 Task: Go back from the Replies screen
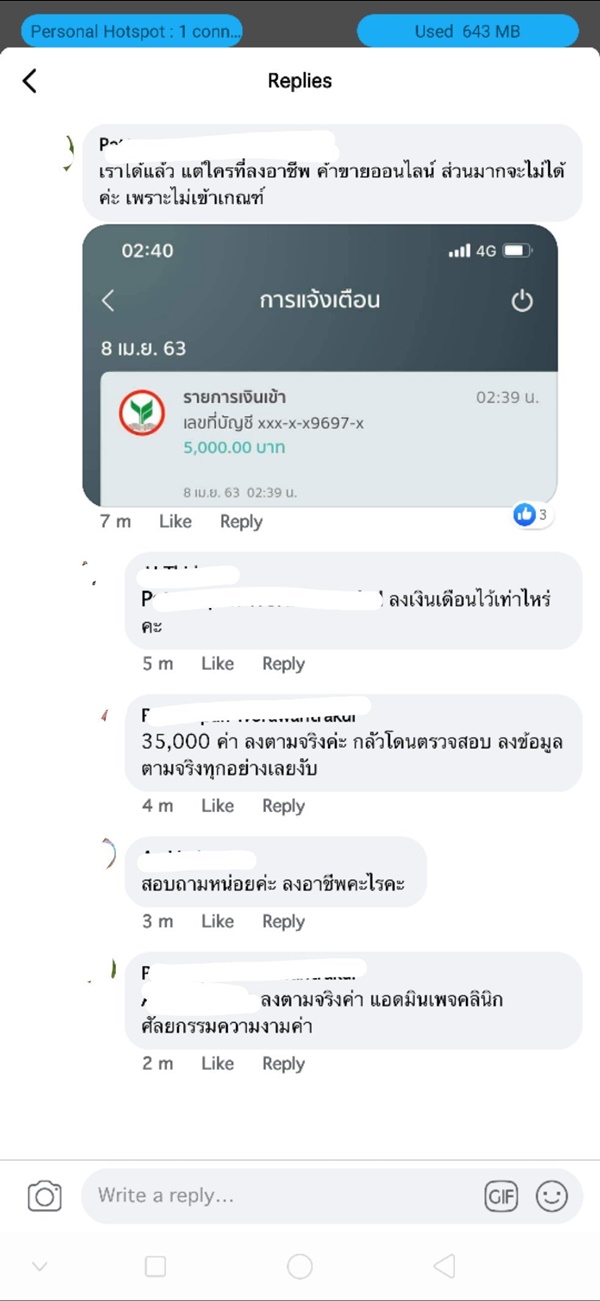pos(30,81)
